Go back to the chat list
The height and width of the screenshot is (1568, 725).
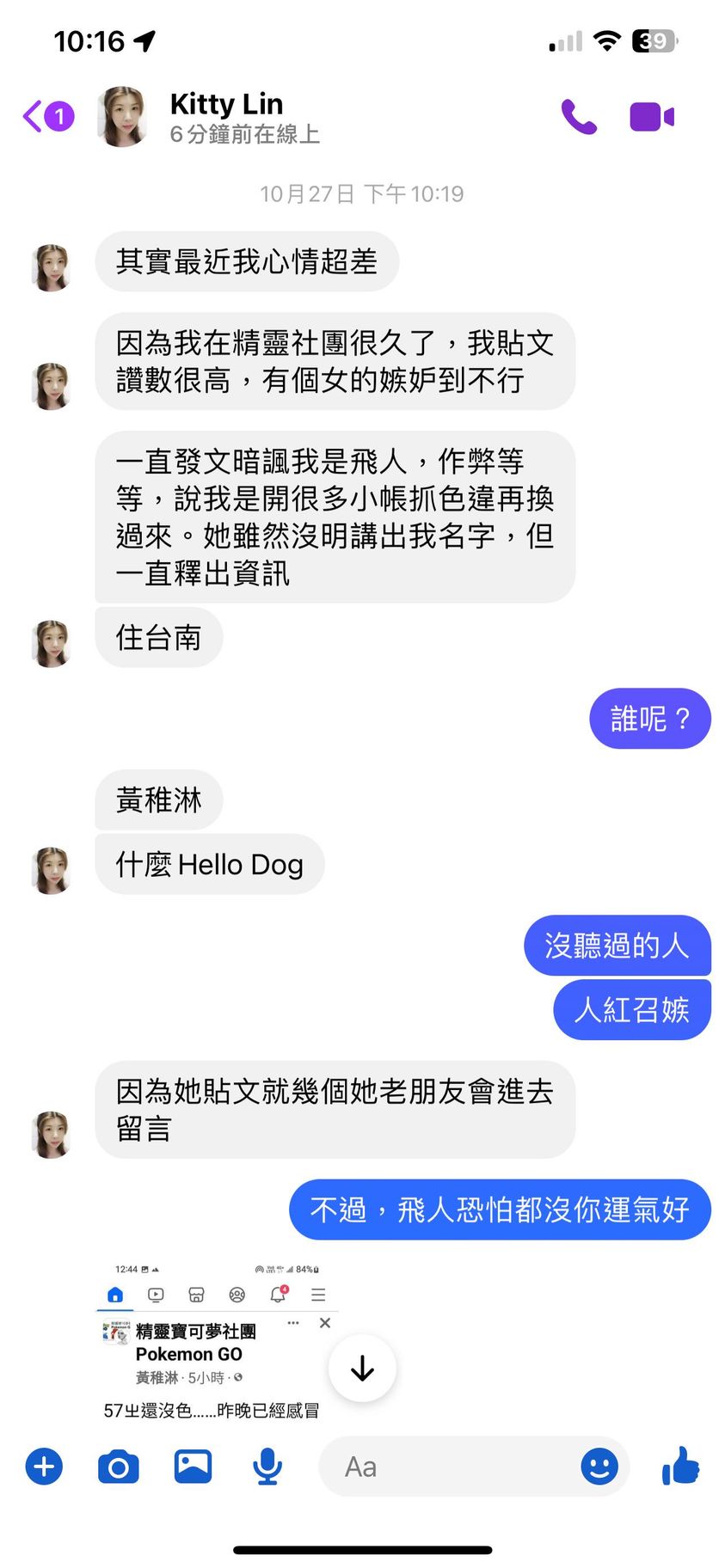pos(46,116)
